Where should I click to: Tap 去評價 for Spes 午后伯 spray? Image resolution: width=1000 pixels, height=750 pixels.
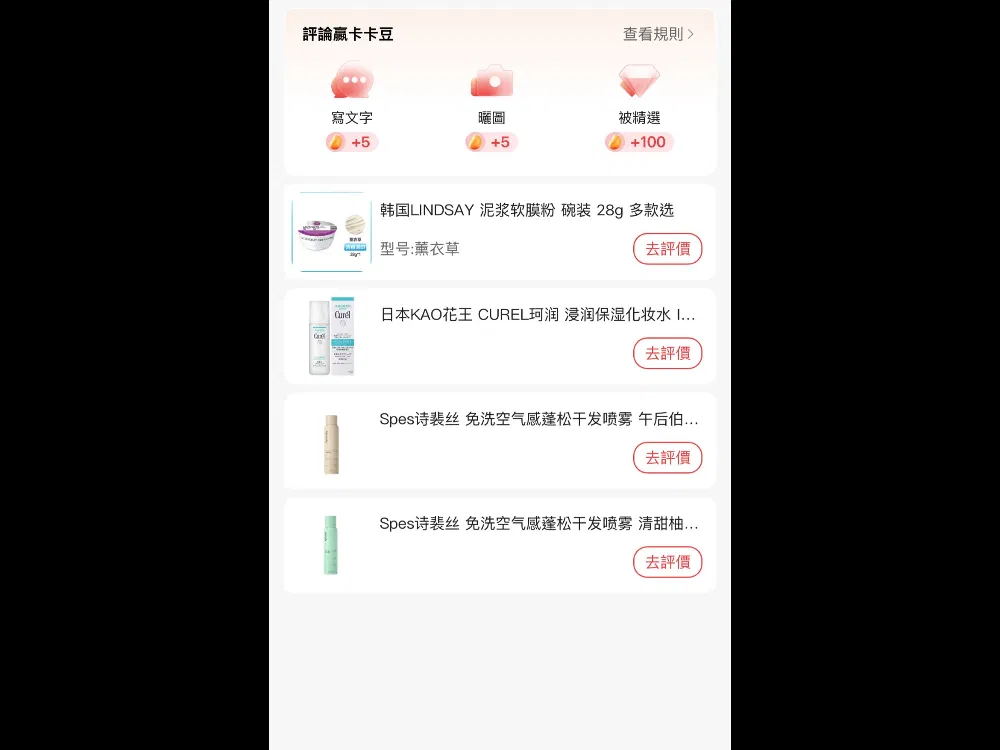tap(667, 458)
